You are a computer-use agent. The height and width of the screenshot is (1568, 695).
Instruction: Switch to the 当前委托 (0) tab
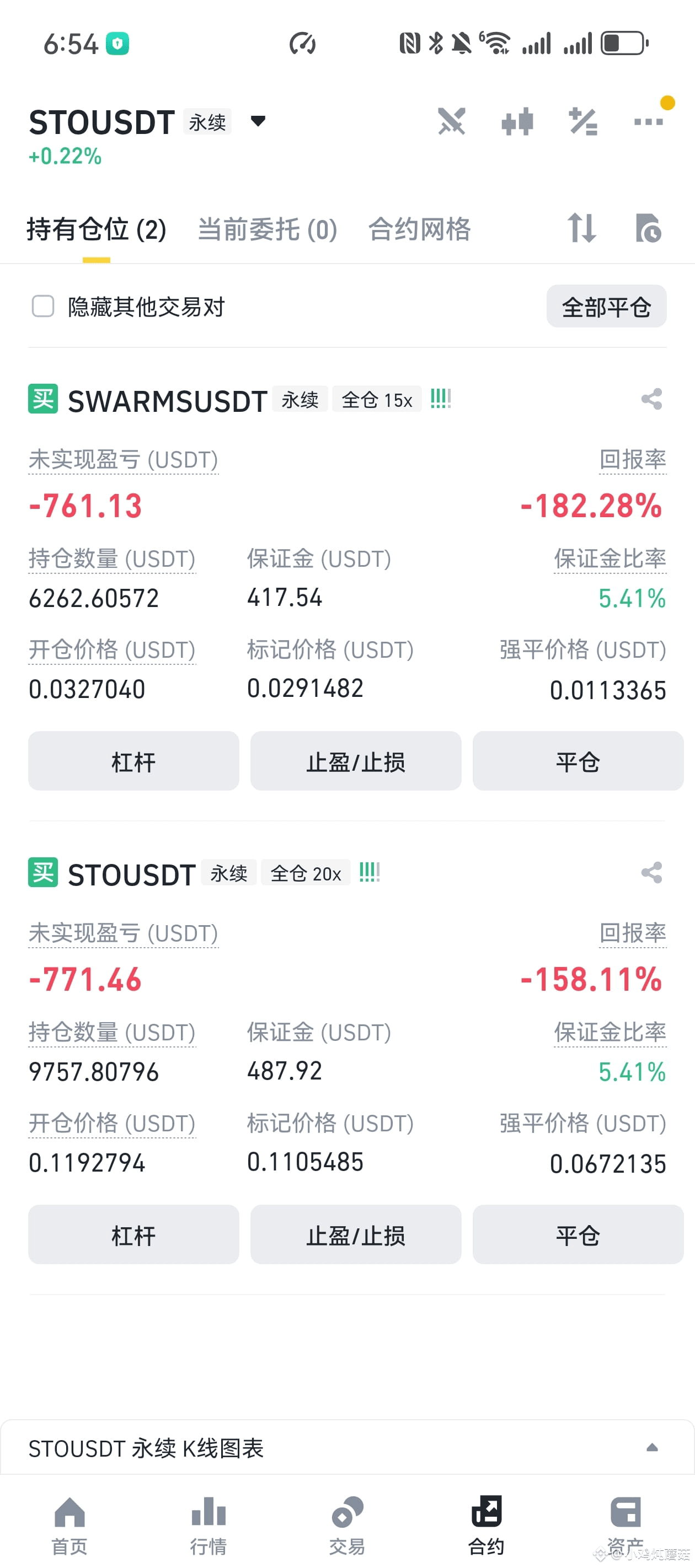click(268, 229)
